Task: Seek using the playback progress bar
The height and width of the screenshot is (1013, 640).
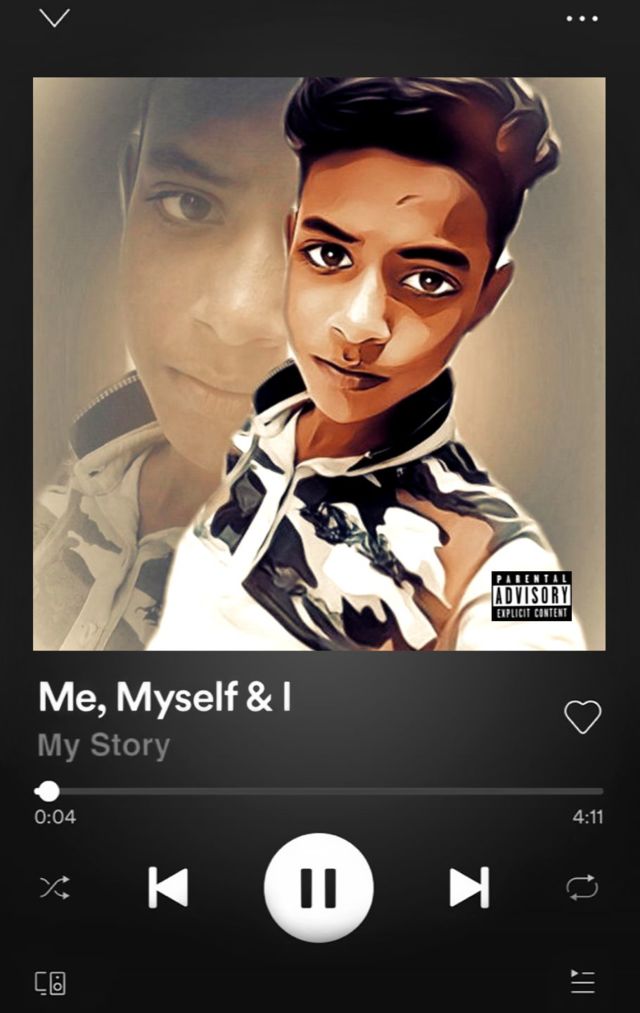Action: (320, 791)
